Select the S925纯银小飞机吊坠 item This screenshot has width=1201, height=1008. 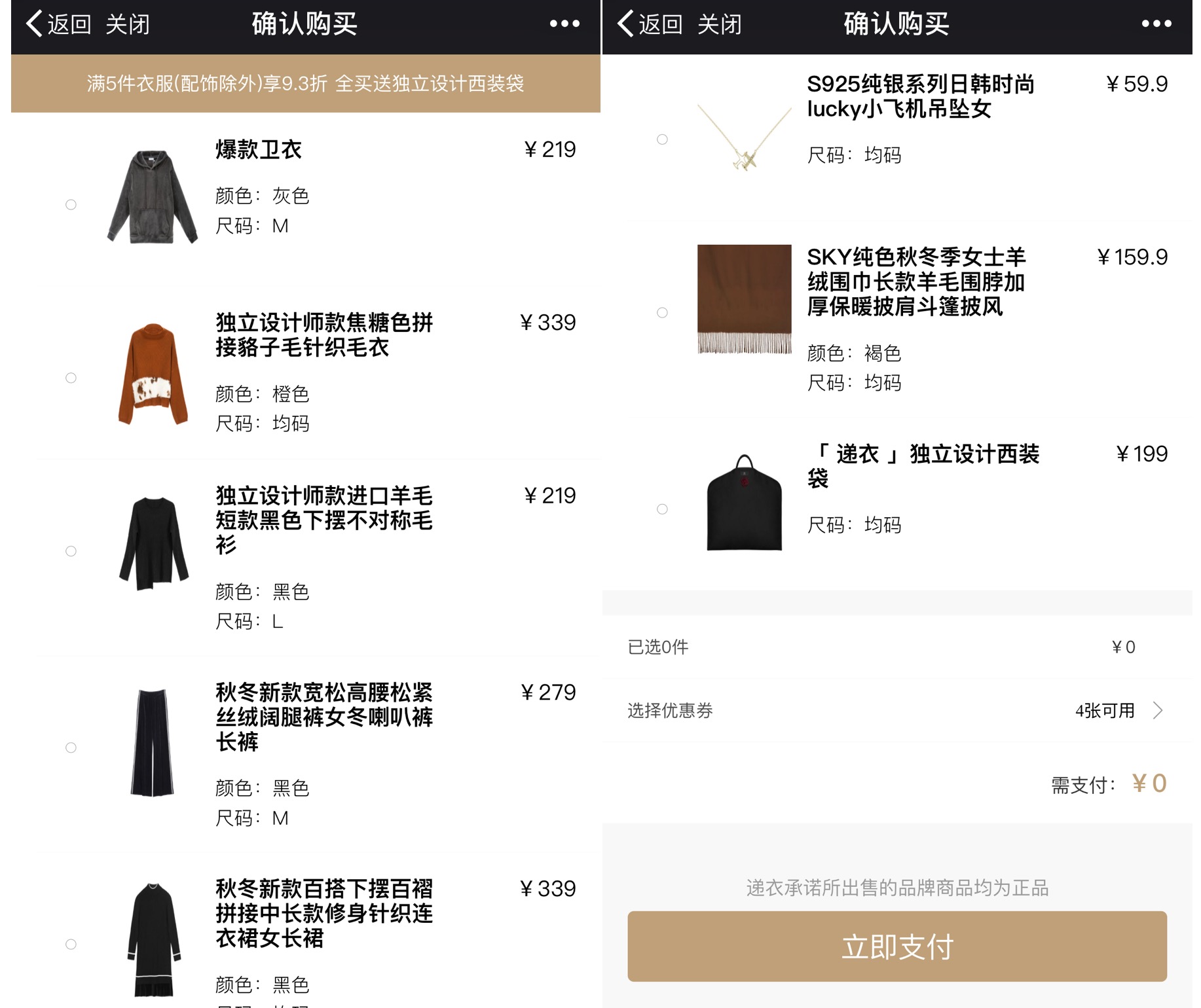[662, 139]
